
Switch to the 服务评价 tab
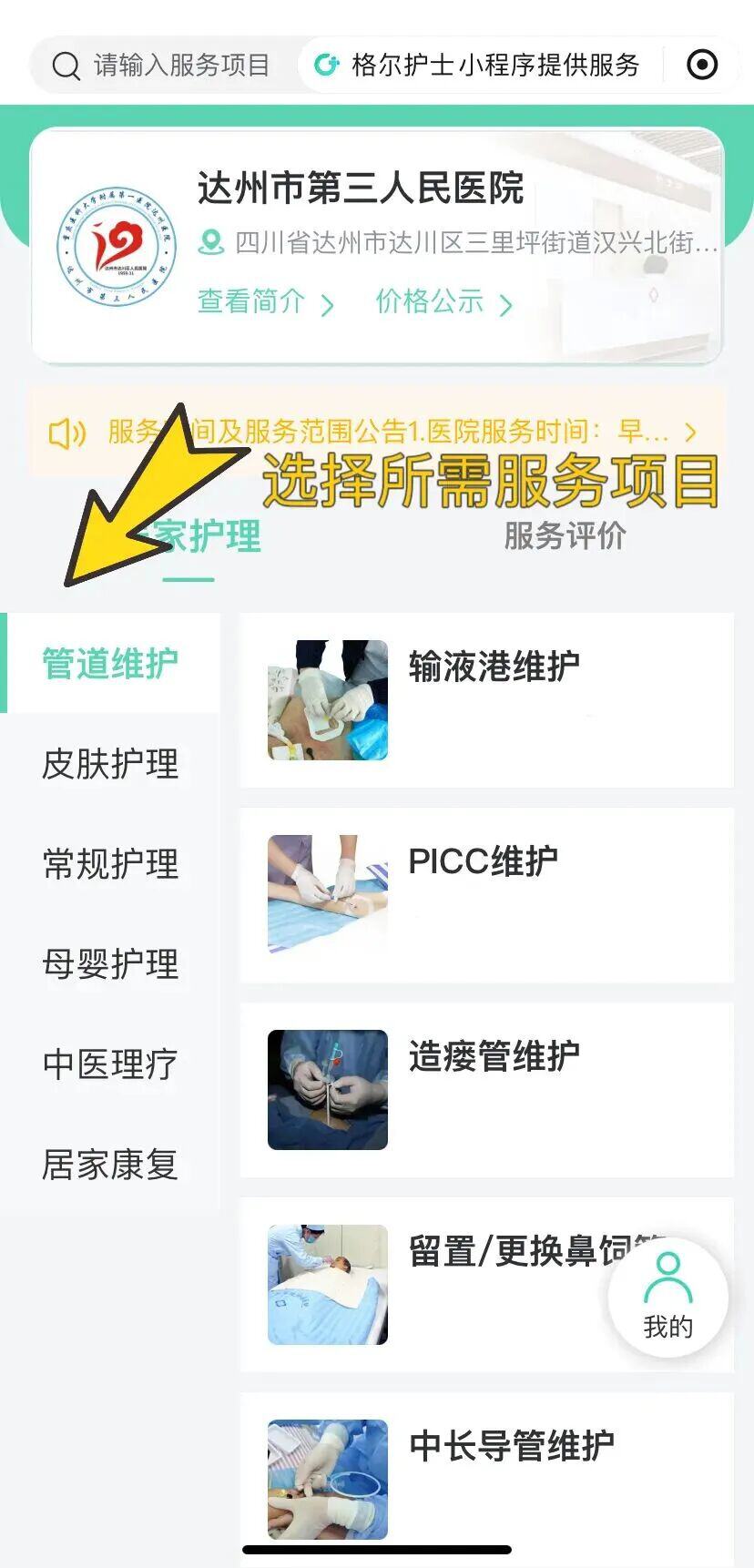(x=565, y=535)
